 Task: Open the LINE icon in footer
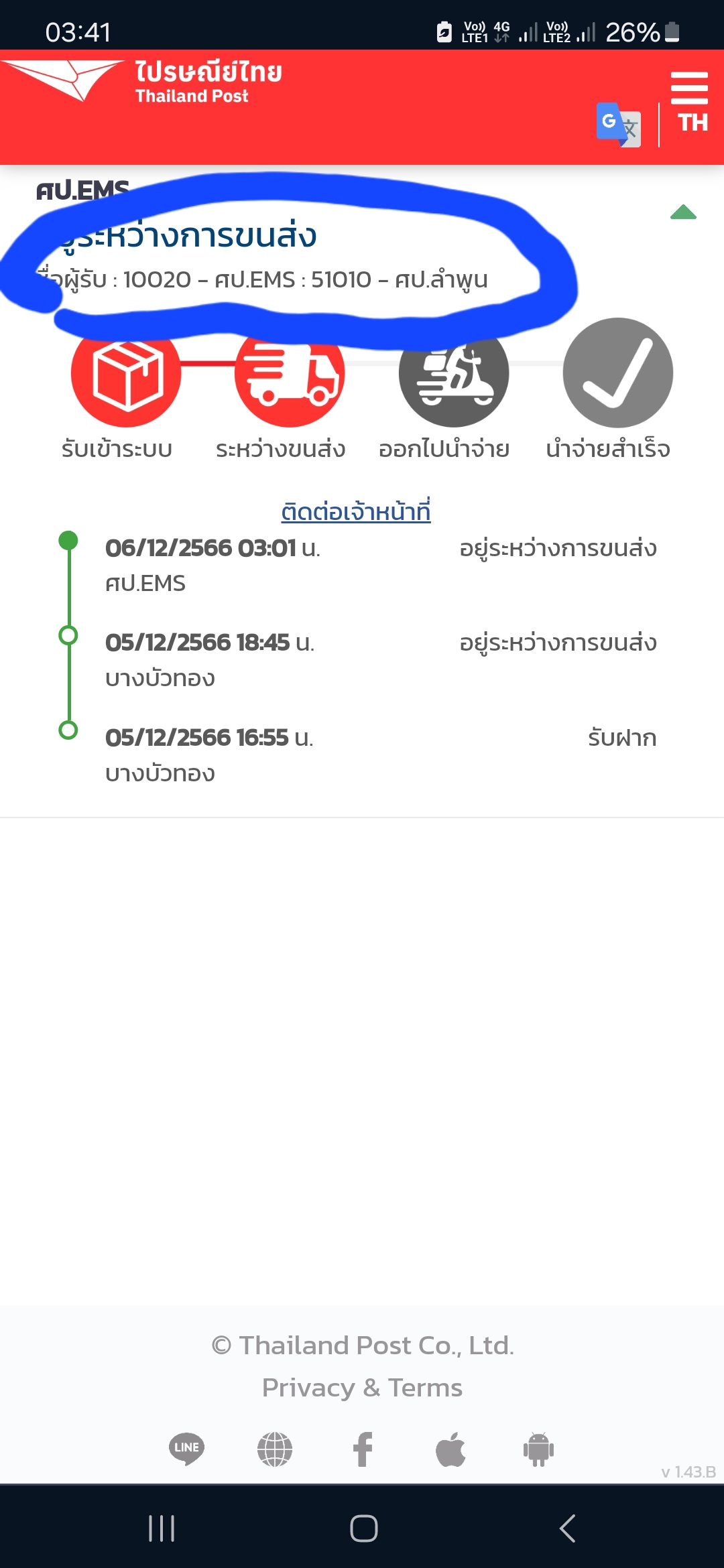point(186,1449)
